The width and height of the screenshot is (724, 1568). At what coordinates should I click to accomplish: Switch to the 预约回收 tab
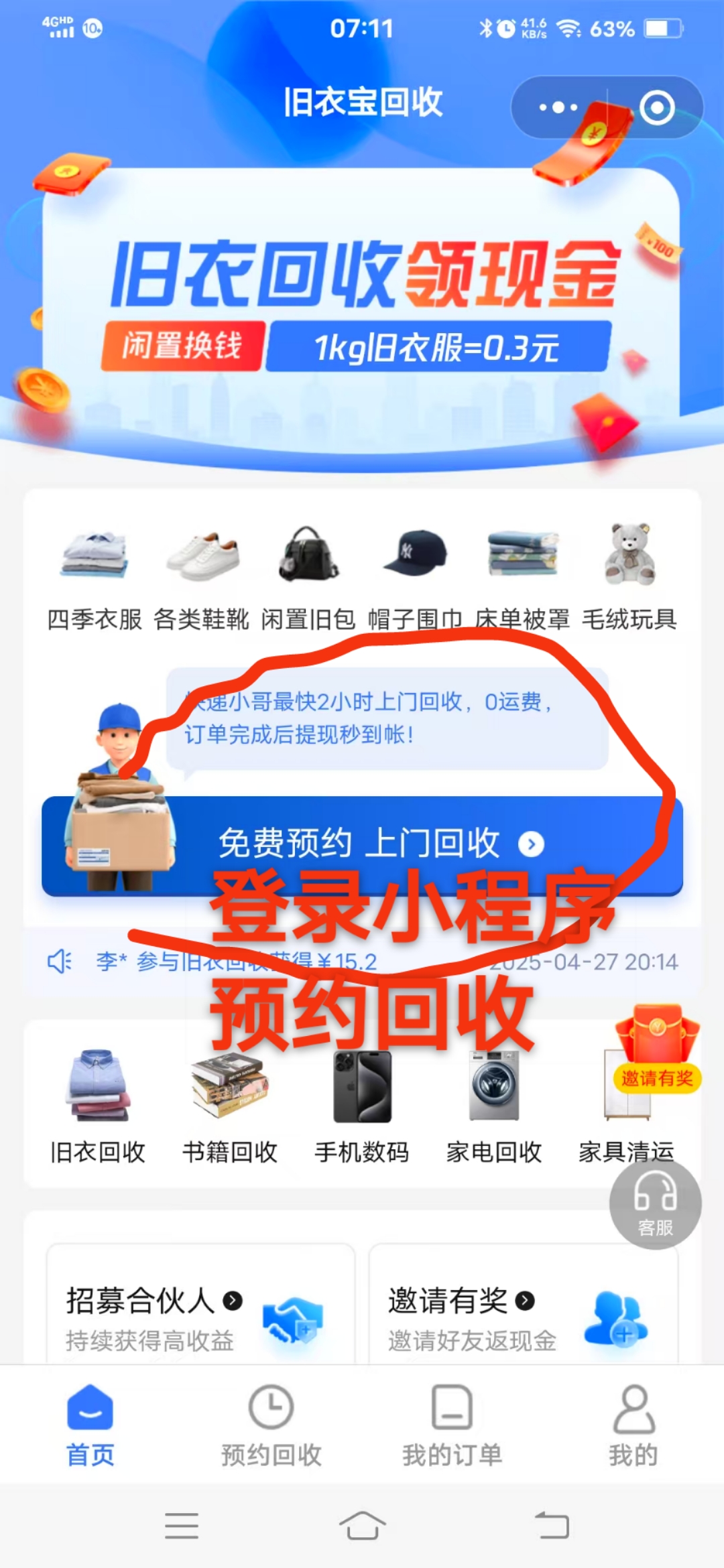coord(271,1425)
